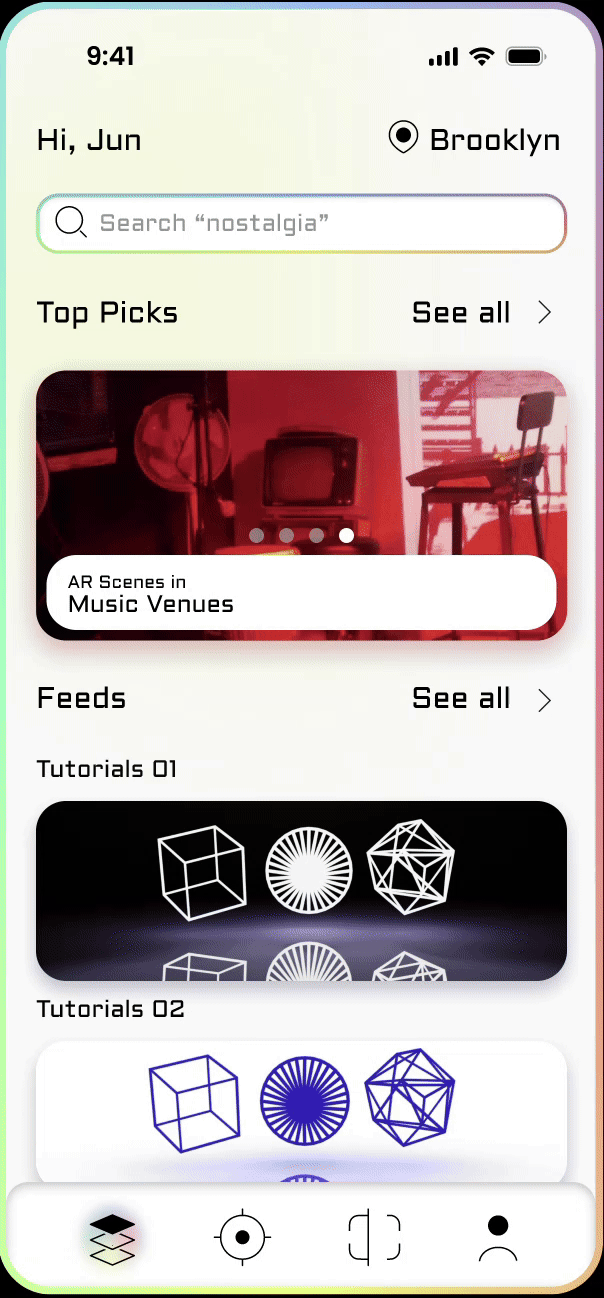604x1298 pixels.
Task: Open the Tutorials 01 card
Action: coord(301,890)
